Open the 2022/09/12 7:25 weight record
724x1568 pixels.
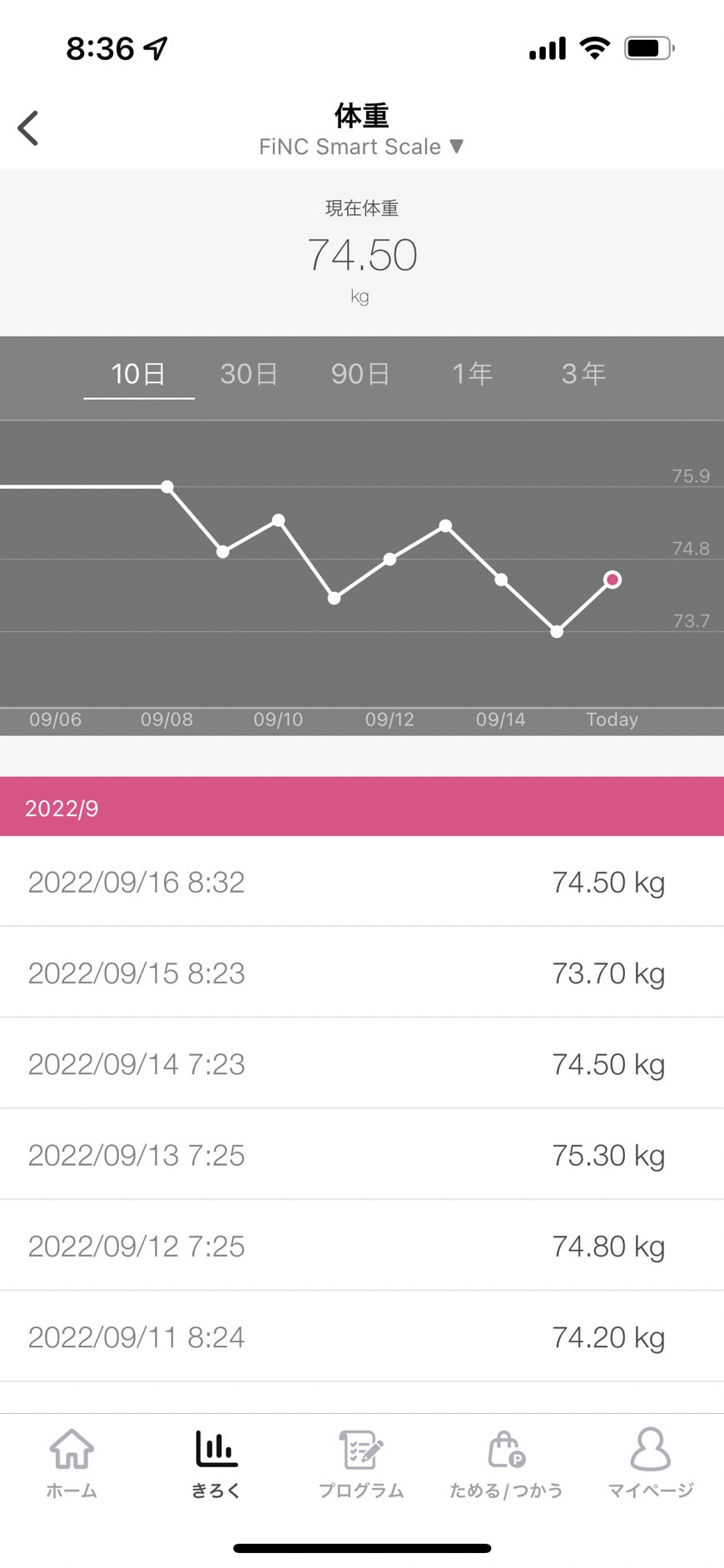[x=362, y=1246]
